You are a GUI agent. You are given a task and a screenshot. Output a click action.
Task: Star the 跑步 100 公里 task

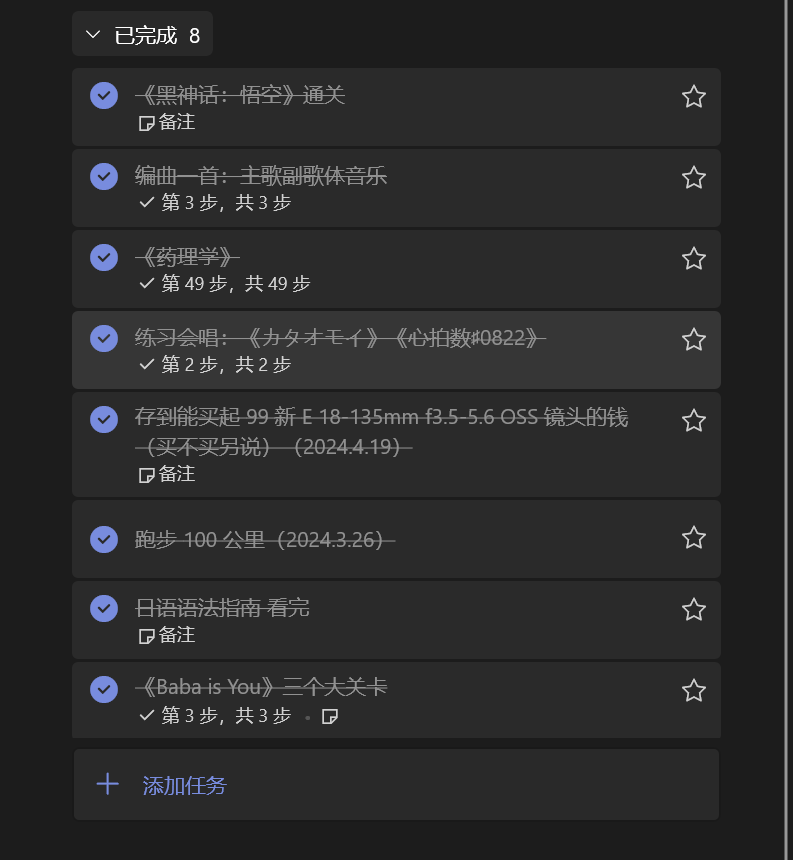tap(693, 538)
